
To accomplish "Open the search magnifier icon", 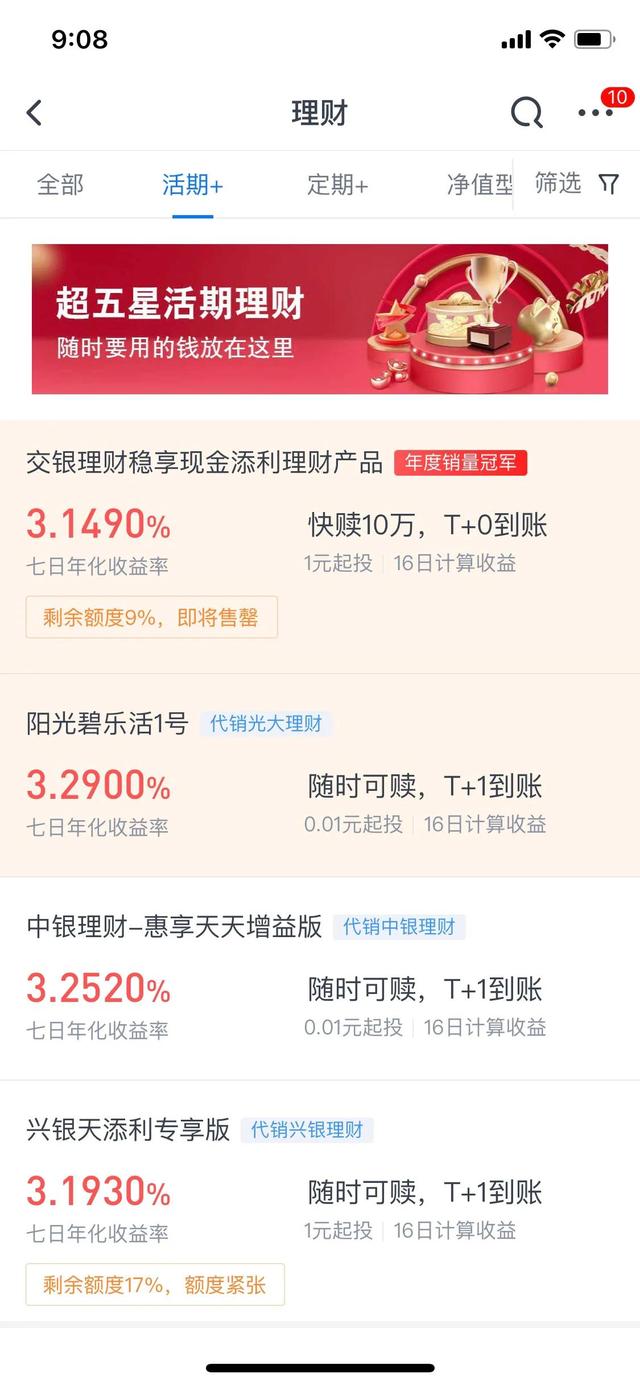I will click(x=526, y=113).
